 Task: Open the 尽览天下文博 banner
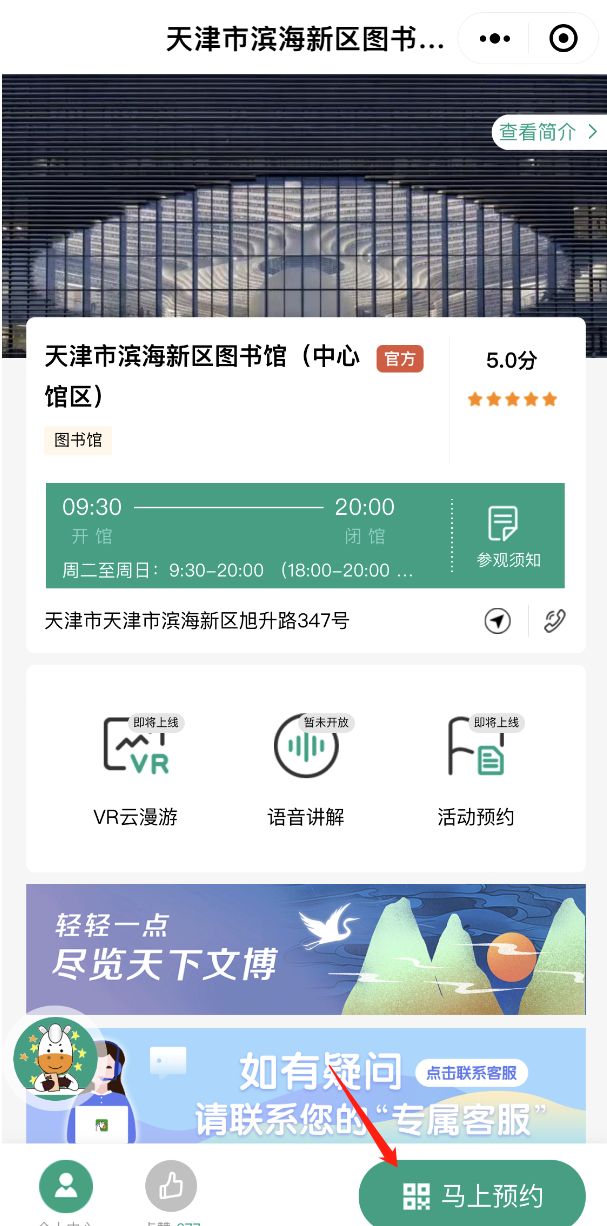point(306,949)
